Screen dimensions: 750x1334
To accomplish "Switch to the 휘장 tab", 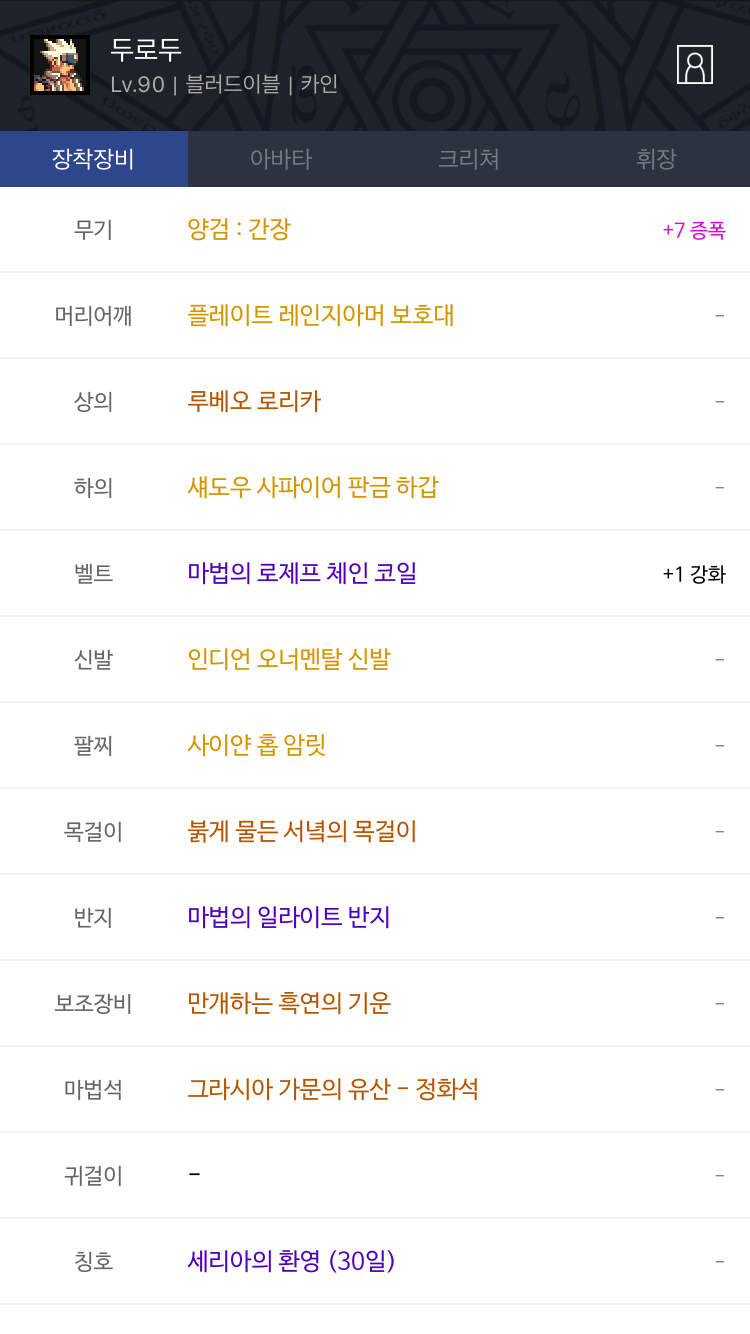I will click(656, 159).
